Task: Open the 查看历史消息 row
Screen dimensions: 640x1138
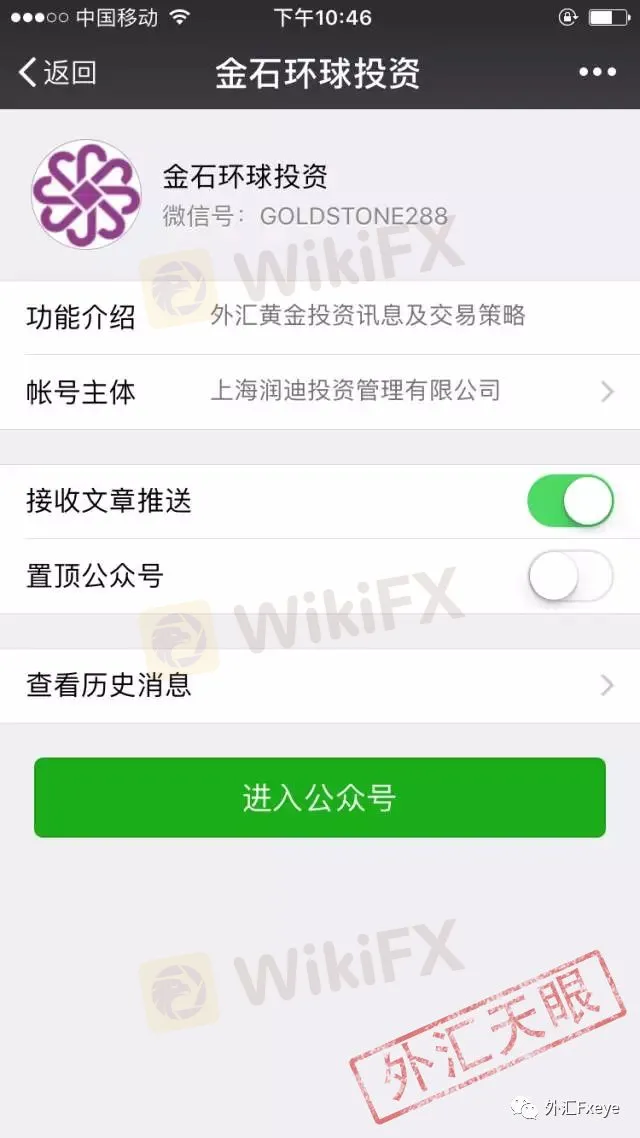Action: pos(320,685)
